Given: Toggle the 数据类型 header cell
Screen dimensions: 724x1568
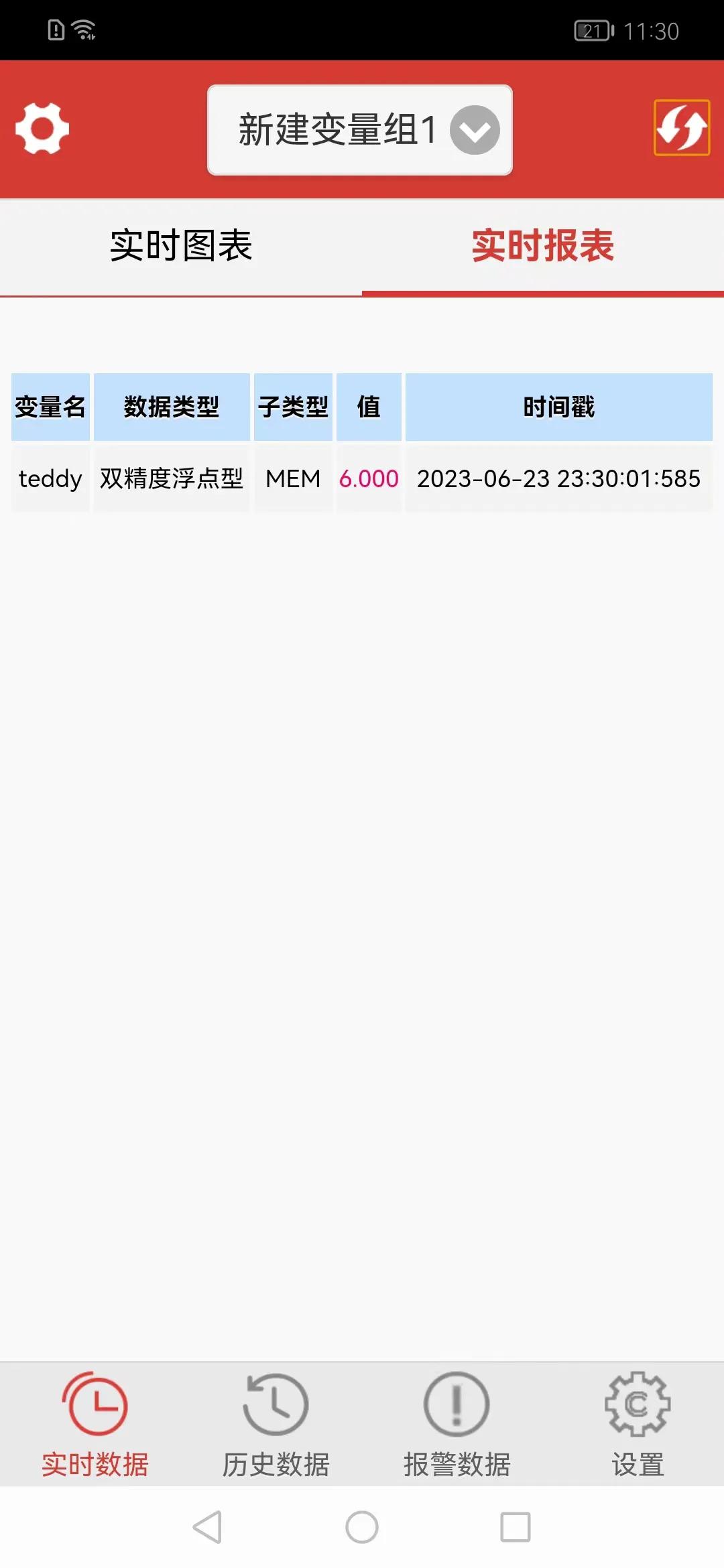Looking at the screenshot, I should pos(171,406).
